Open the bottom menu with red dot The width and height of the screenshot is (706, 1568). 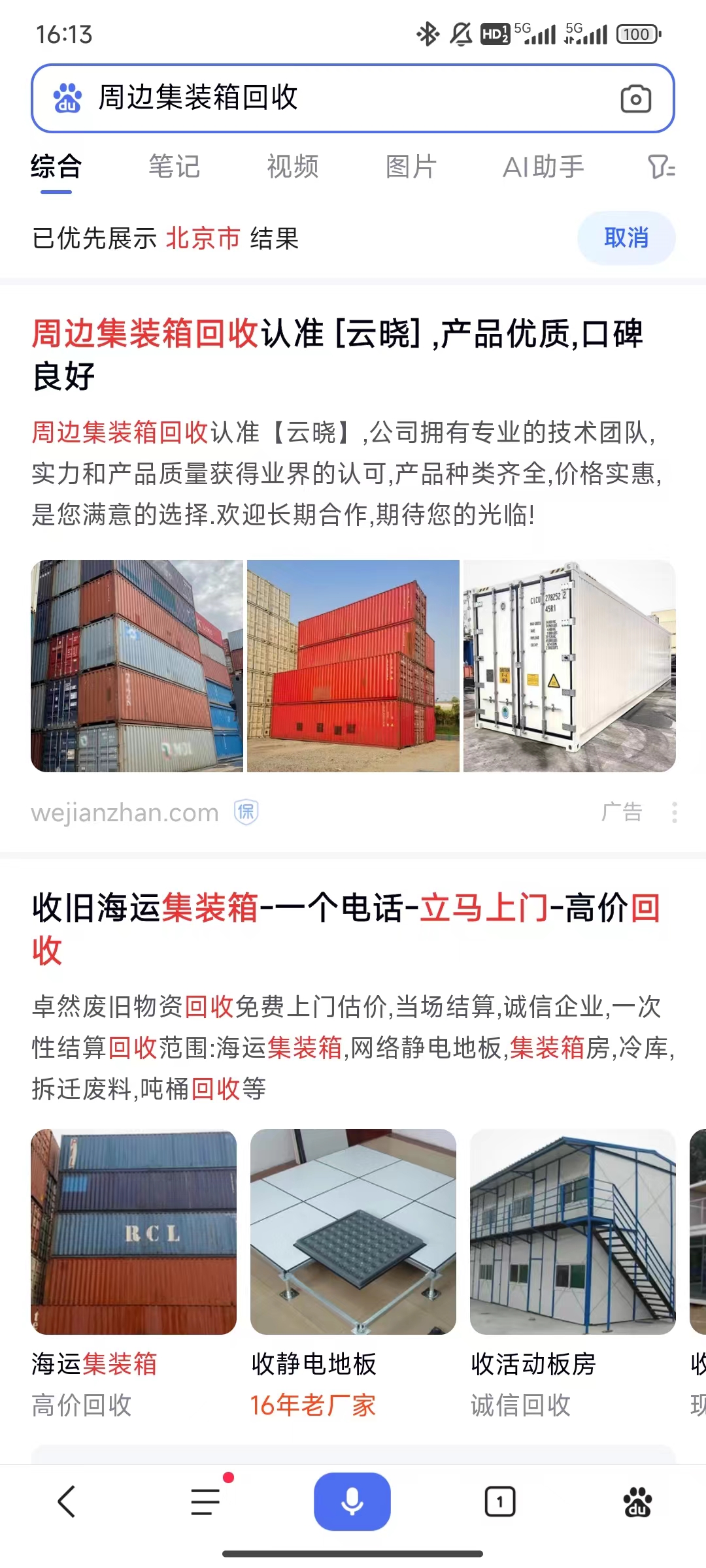pos(207,1501)
